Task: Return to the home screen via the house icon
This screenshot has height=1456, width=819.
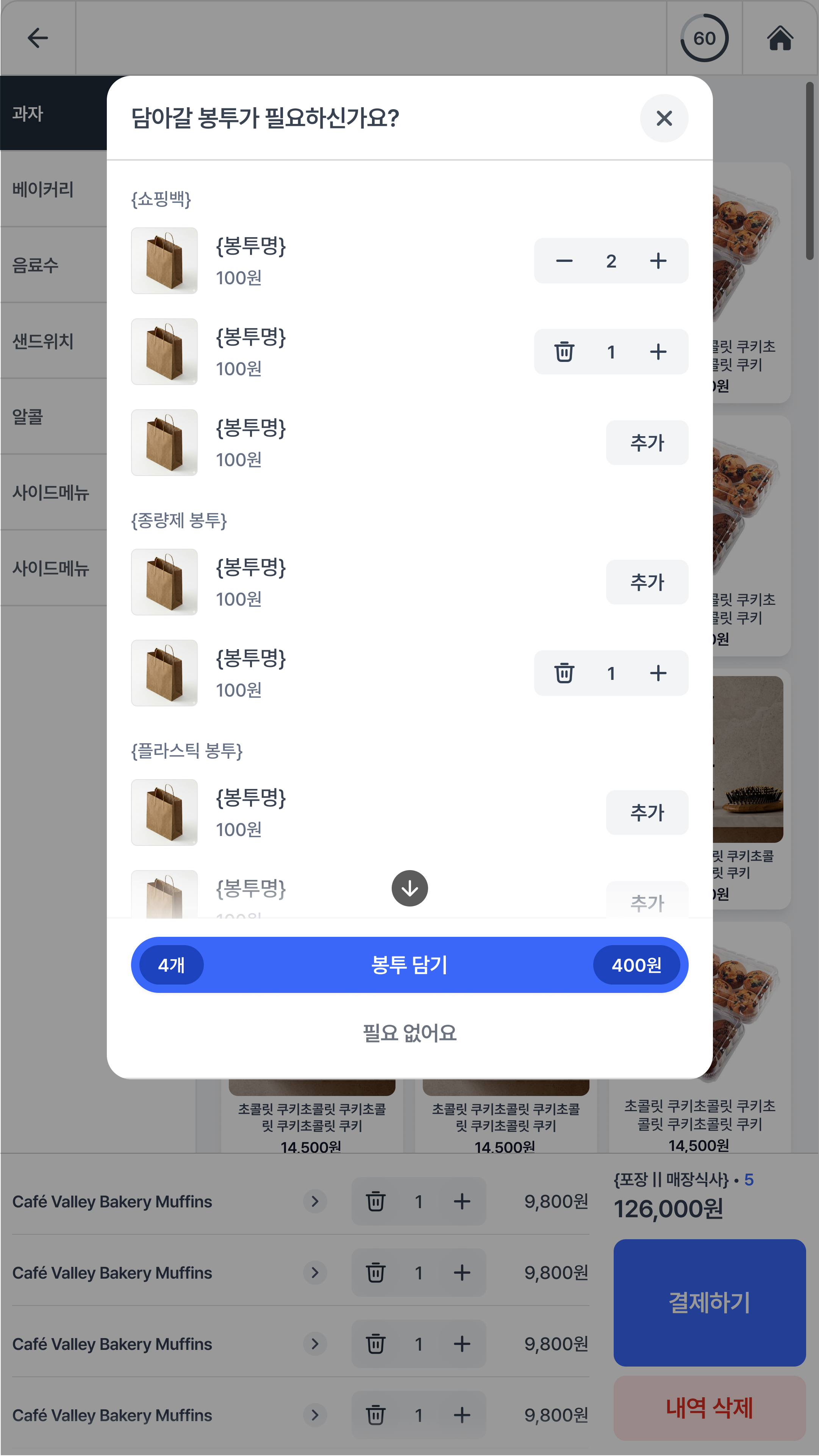Action: (780, 38)
